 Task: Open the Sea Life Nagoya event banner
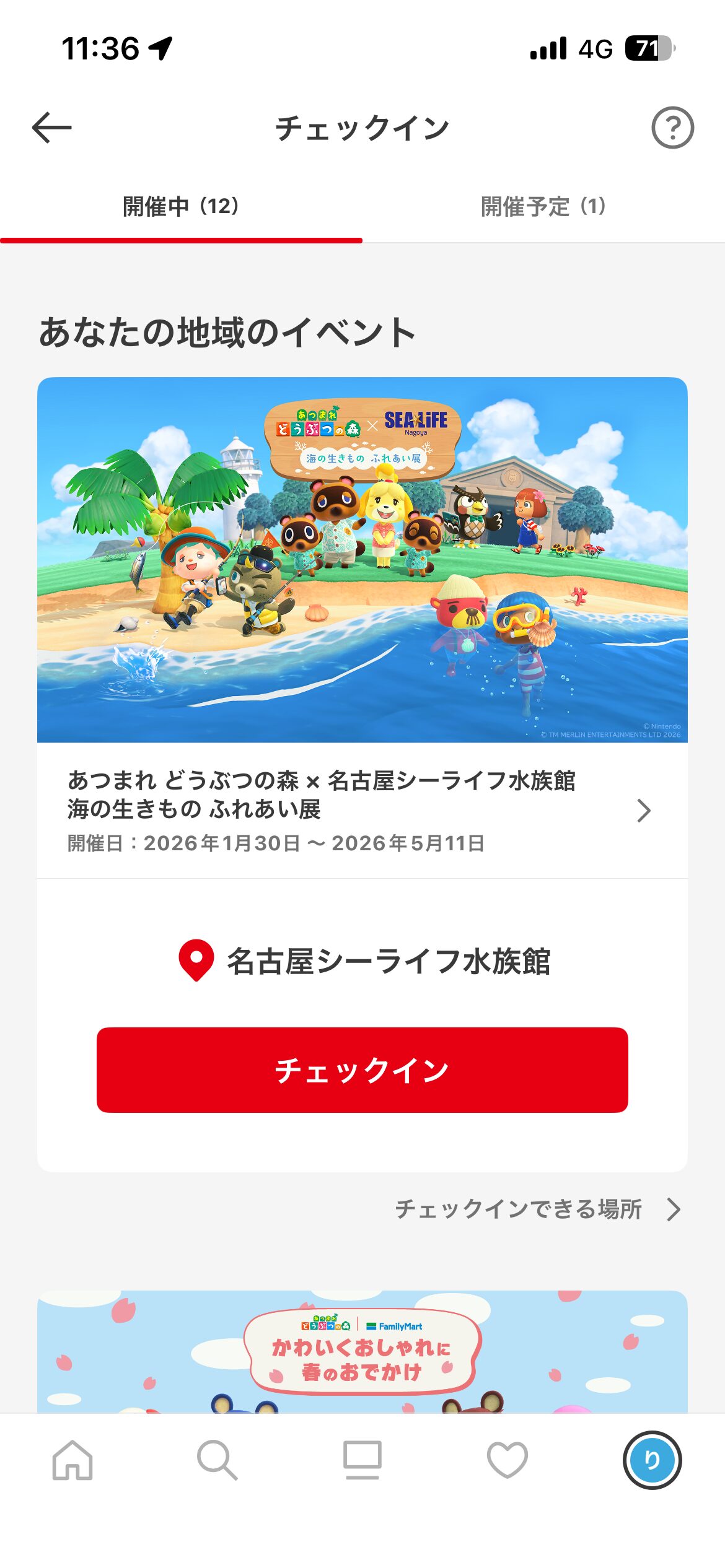click(362, 559)
